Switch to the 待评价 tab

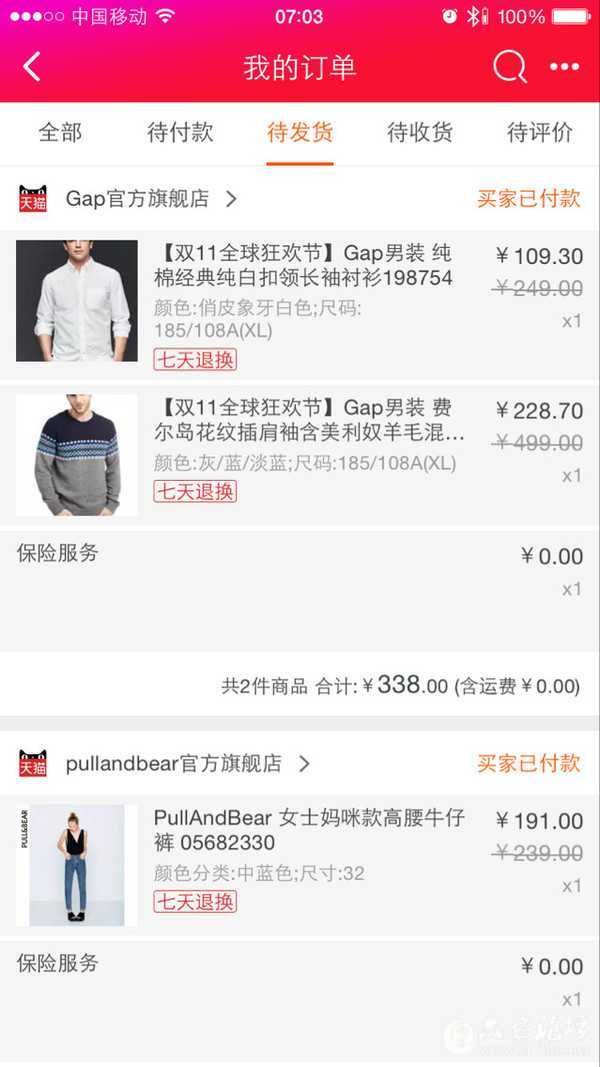pos(540,132)
